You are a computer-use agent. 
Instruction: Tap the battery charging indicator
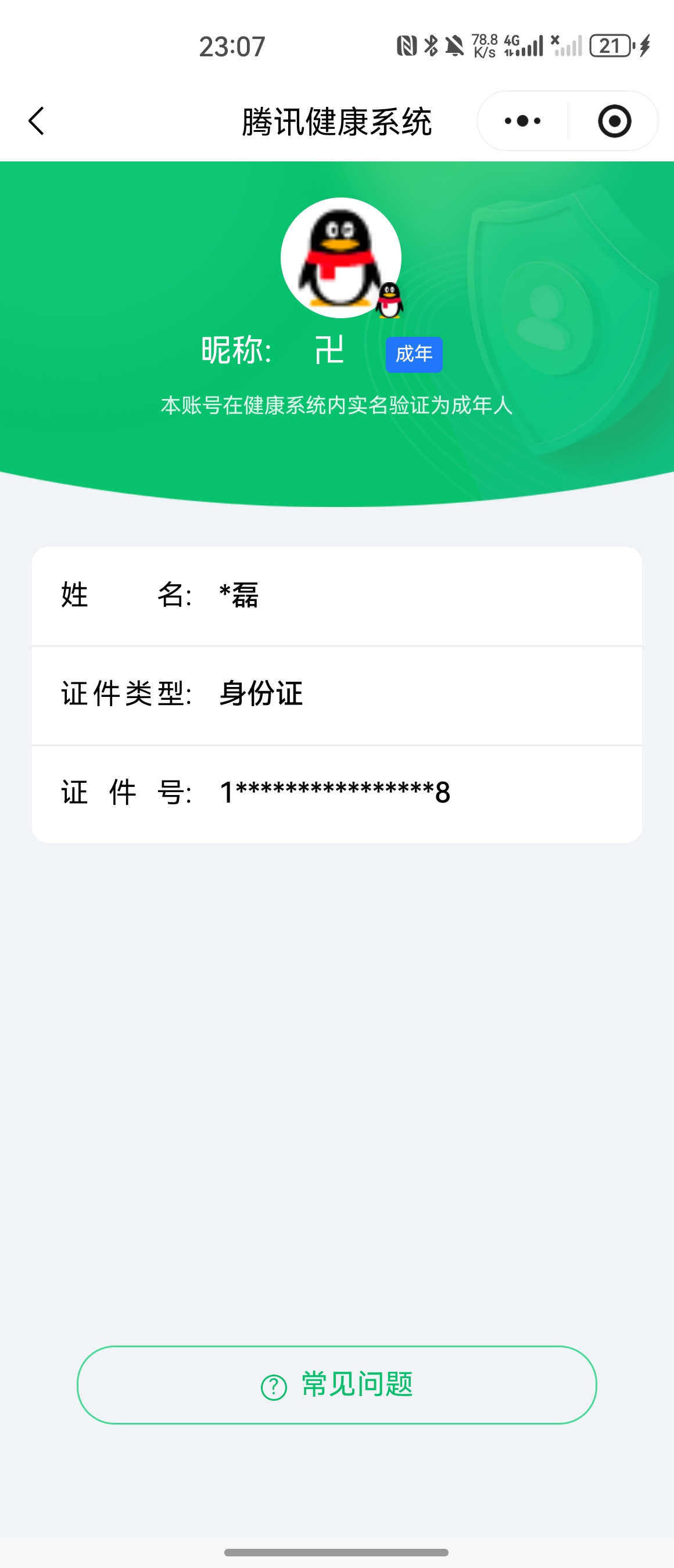click(643, 45)
